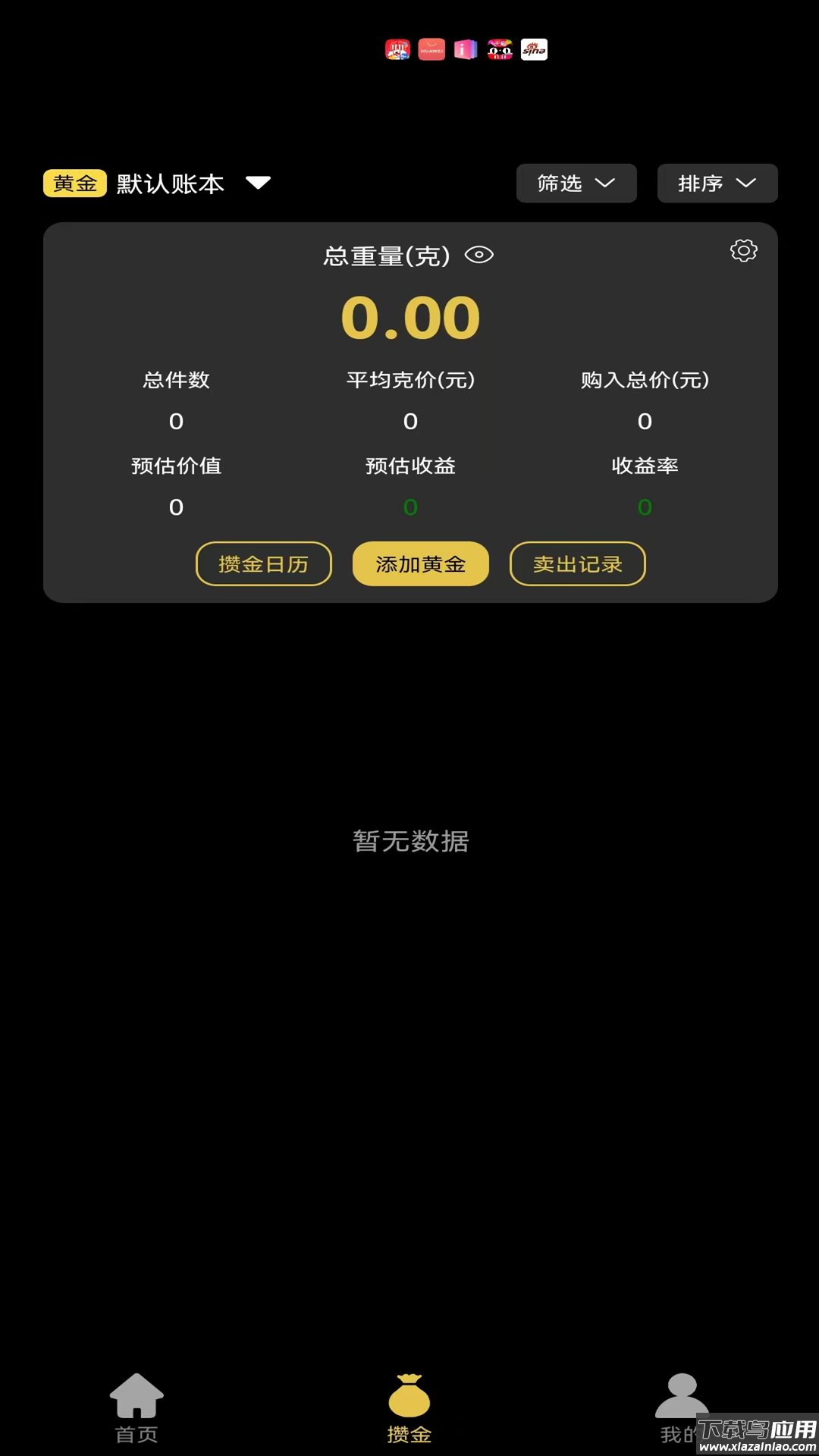Select the 黄金 category badge
Viewport: 819px width, 1456px height.
74,183
